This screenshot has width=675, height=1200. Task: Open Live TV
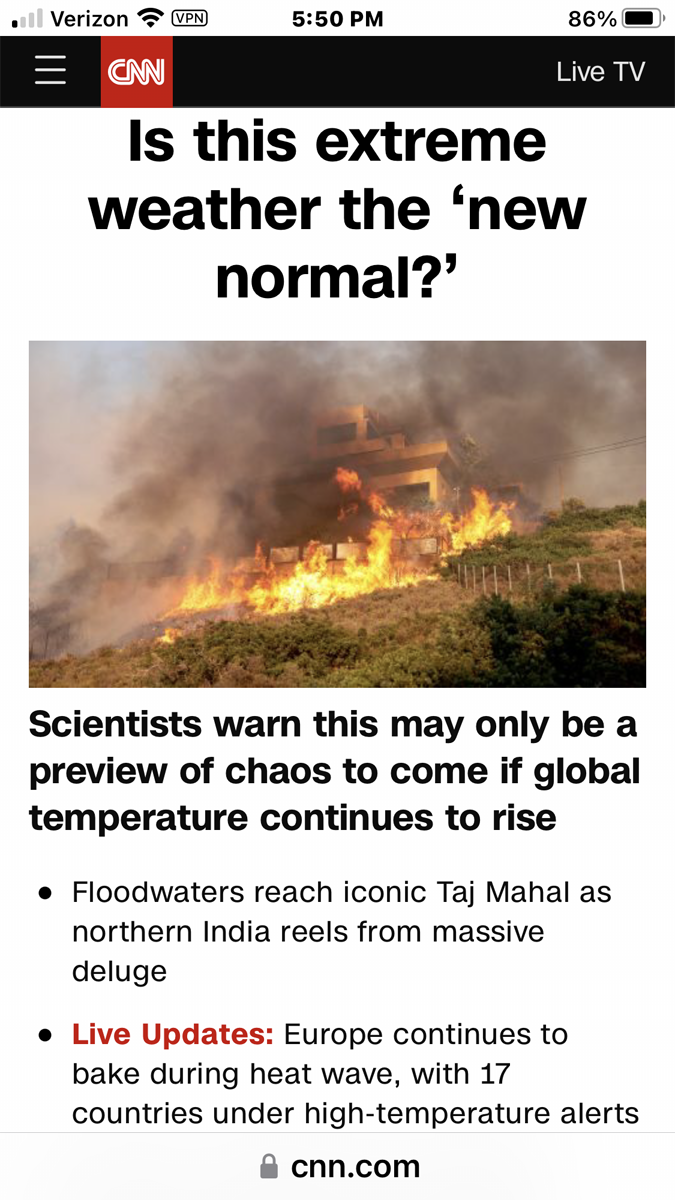(600, 72)
